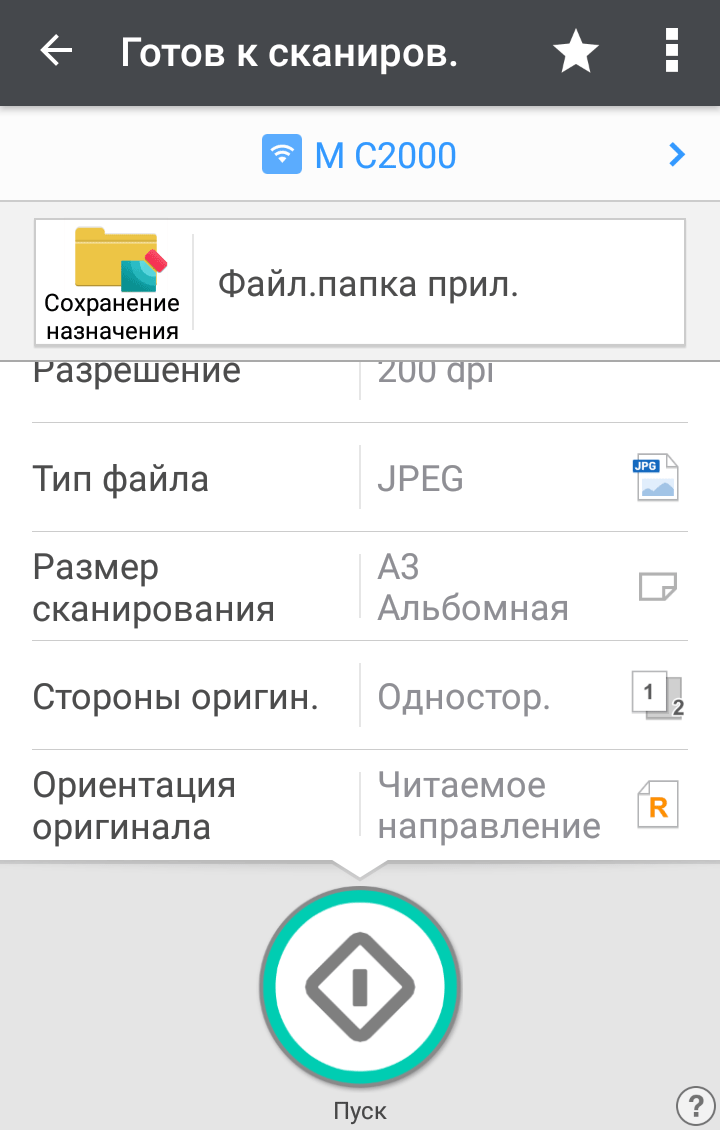Open the three-dot overflow menu
720x1130 pixels.
[672, 52]
